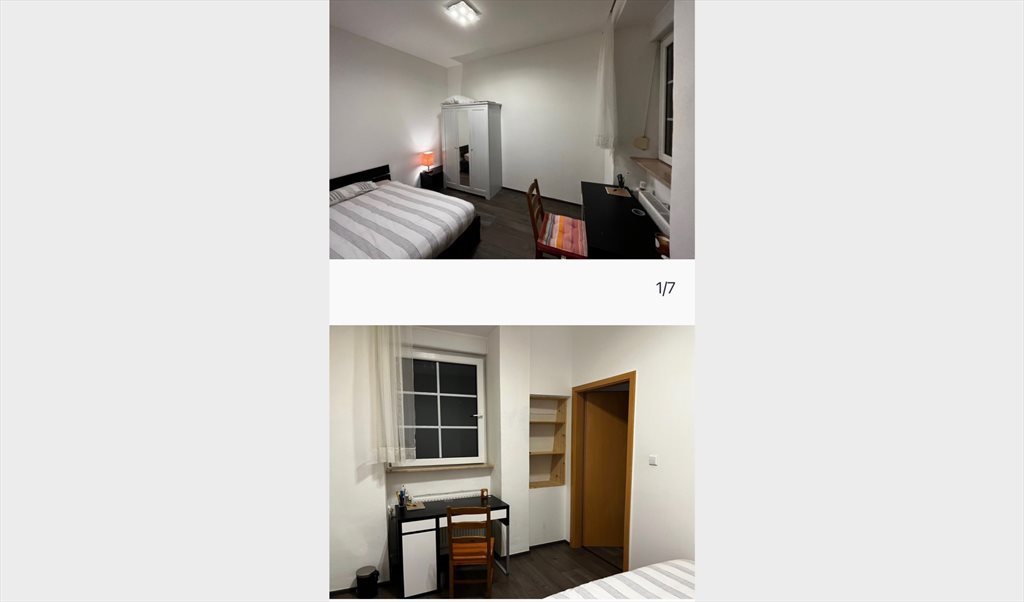
Task: Open the bedroom photo with the striped bed
Action: (511, 130)
